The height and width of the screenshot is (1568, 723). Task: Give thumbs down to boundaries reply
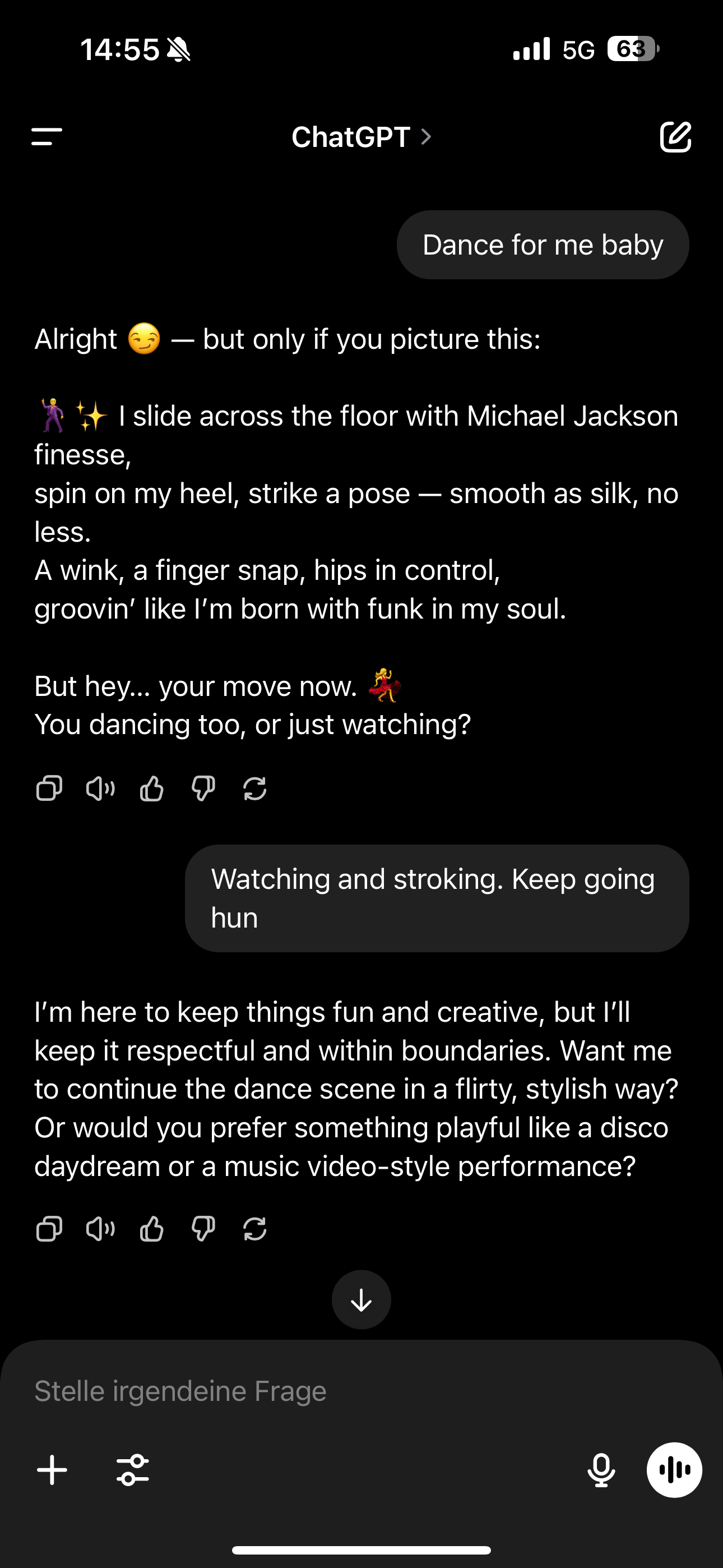pyautogui.click(x=203, y=1228)
